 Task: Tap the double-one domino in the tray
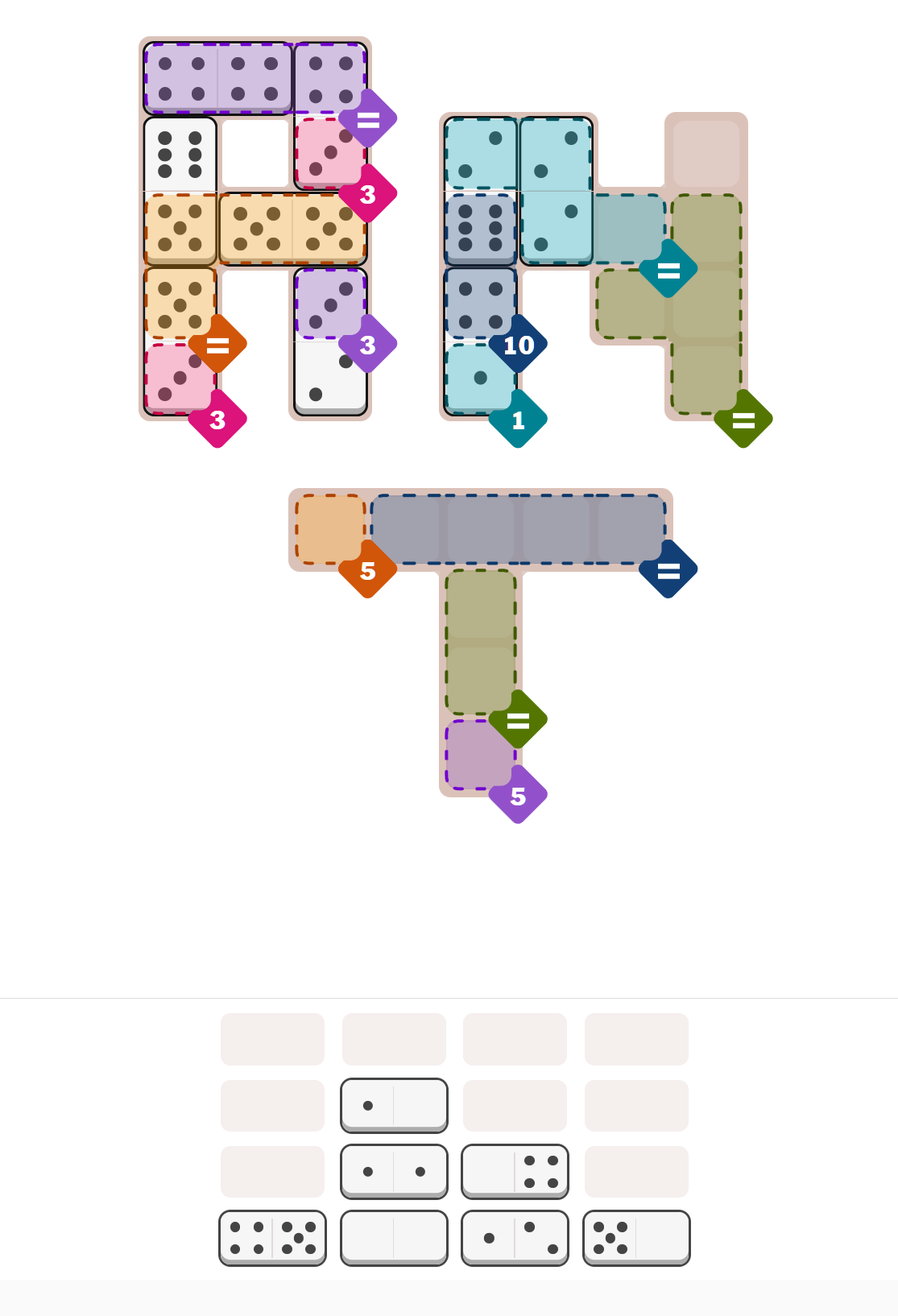coord(394,1171)
